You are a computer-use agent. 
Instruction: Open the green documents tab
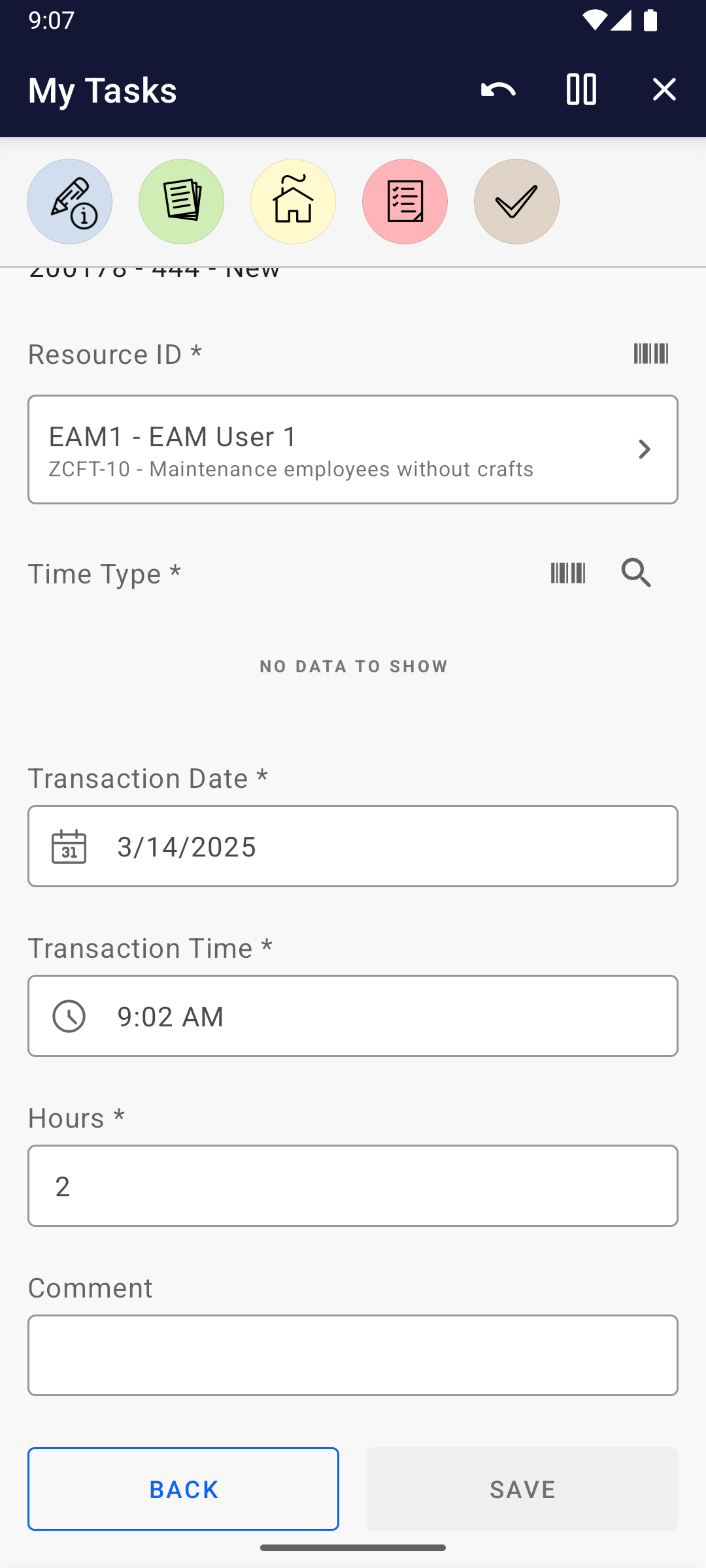[181, 202]
